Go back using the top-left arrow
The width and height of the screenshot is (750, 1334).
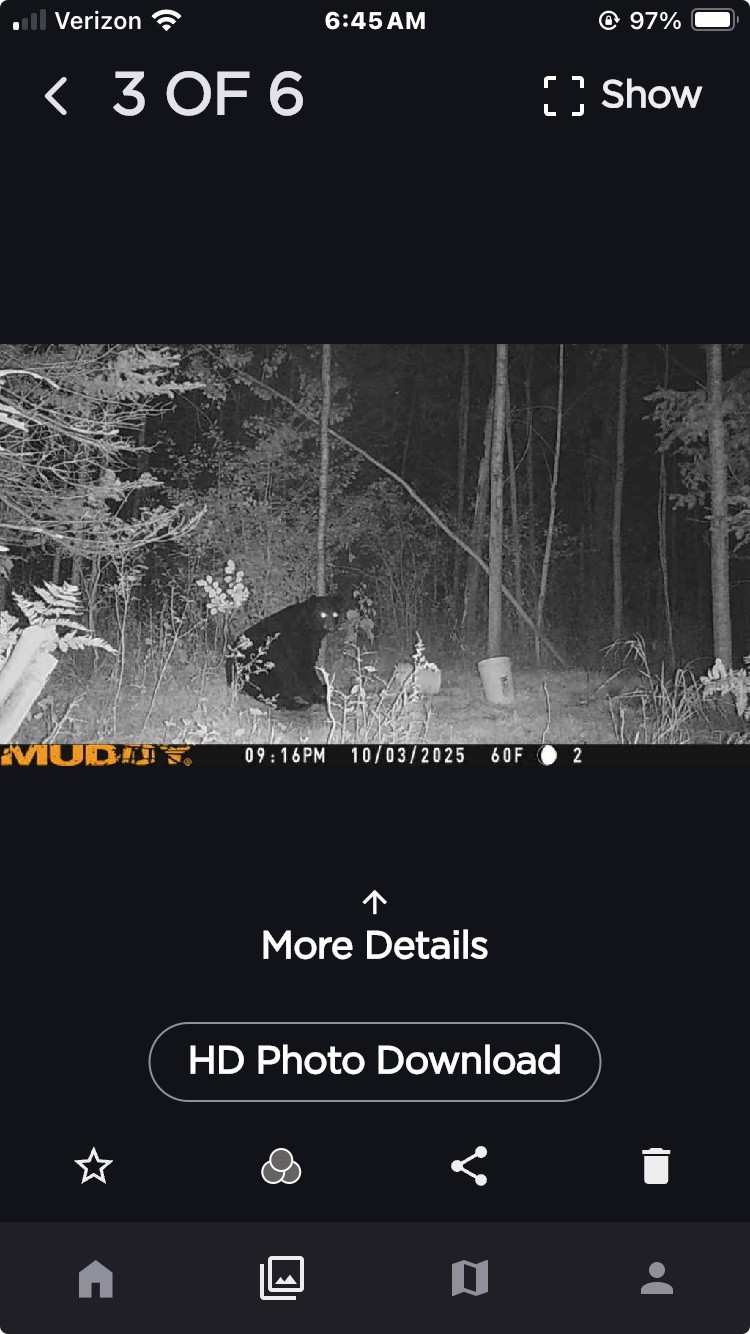coord(57,96)
